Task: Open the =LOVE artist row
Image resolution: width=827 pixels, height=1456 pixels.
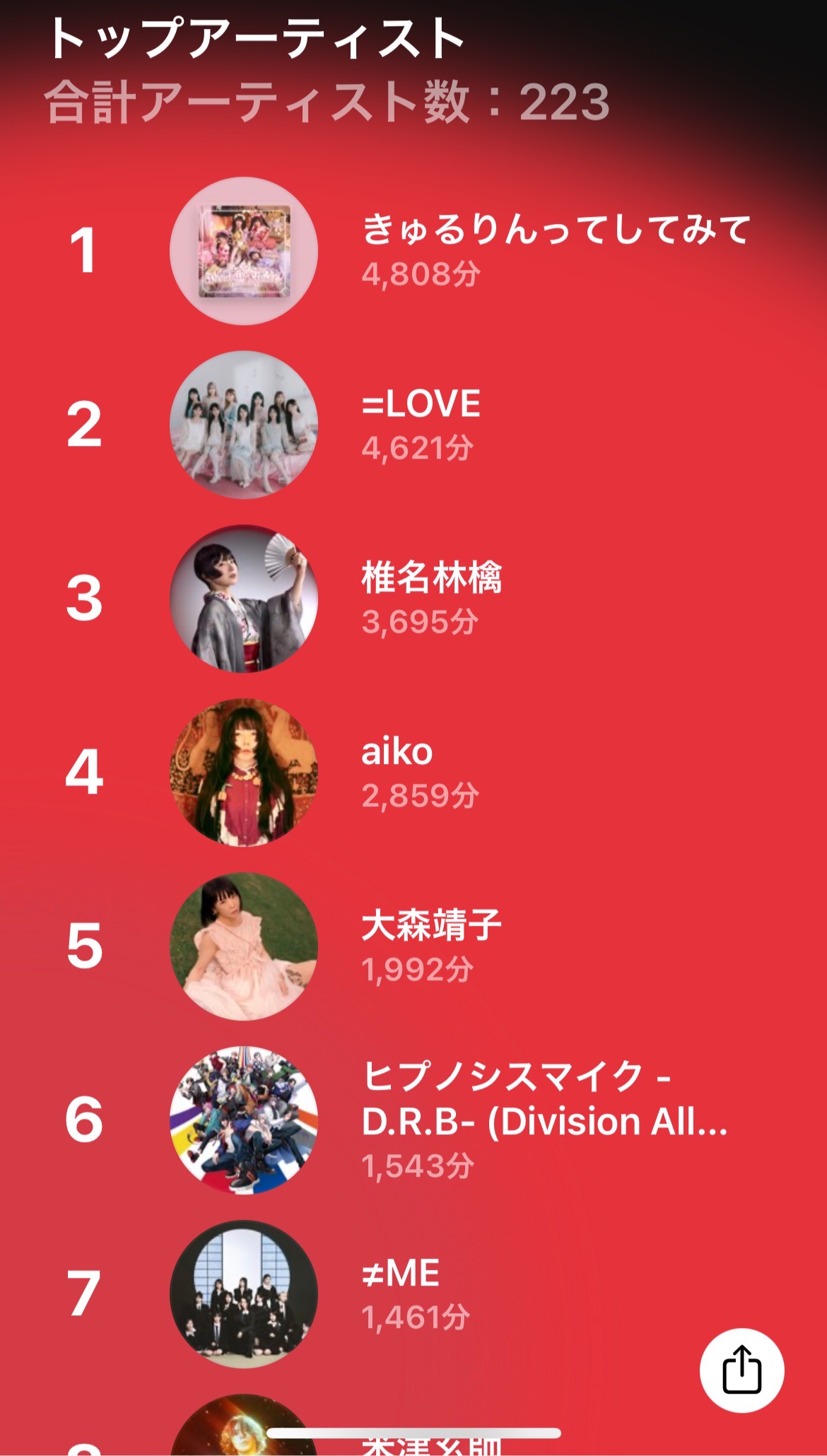Action: click(421, 424)
